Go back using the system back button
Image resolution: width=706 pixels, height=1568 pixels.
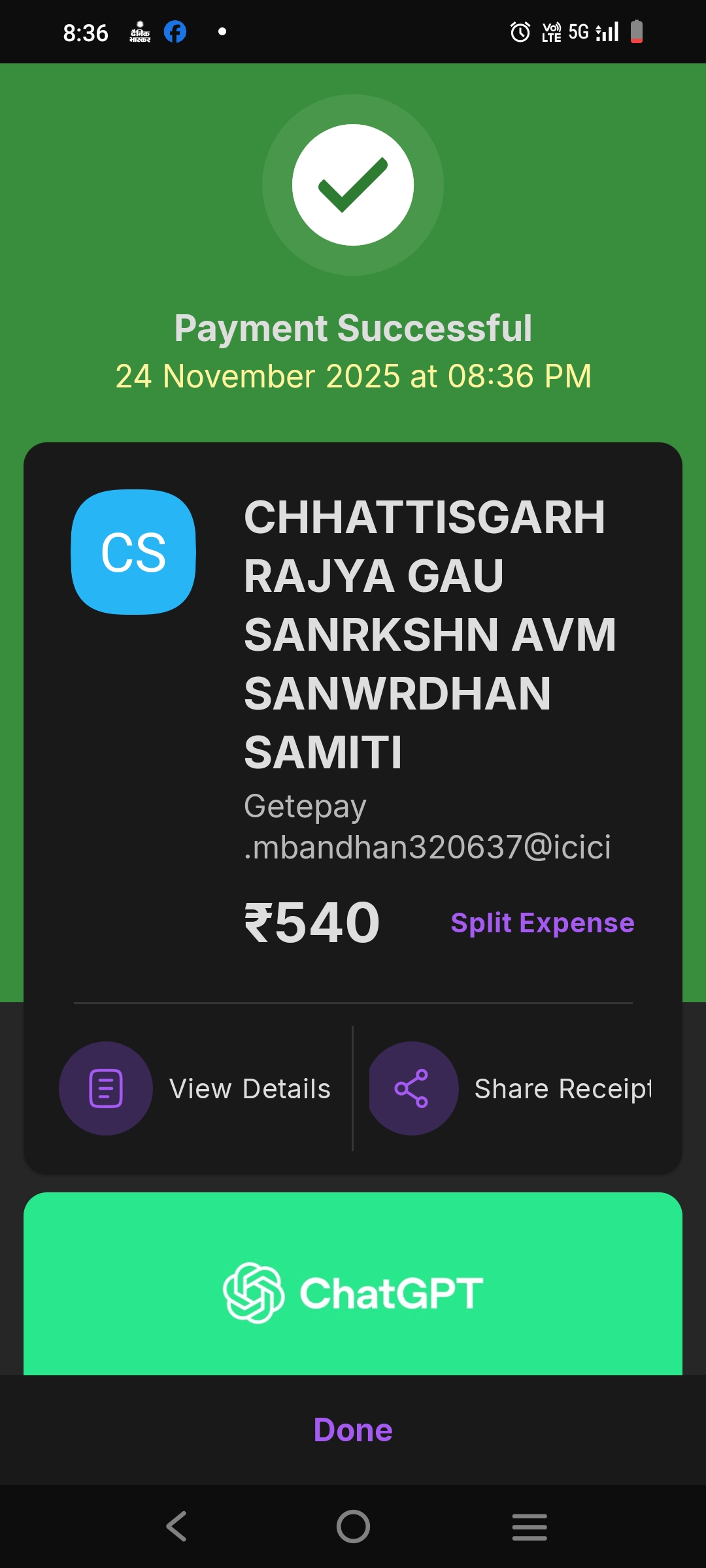tap(176, 1527)
